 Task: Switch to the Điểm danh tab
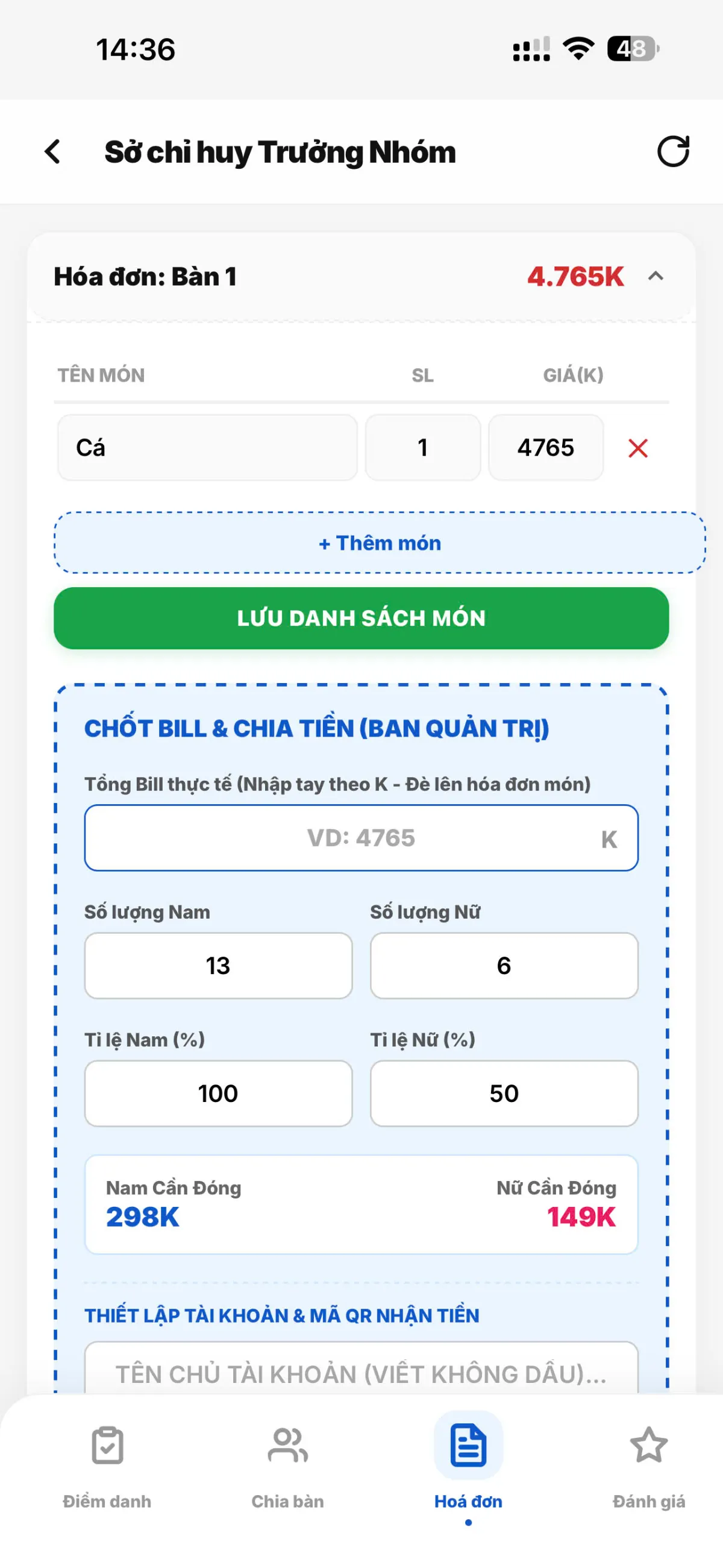click(107, 1468)
